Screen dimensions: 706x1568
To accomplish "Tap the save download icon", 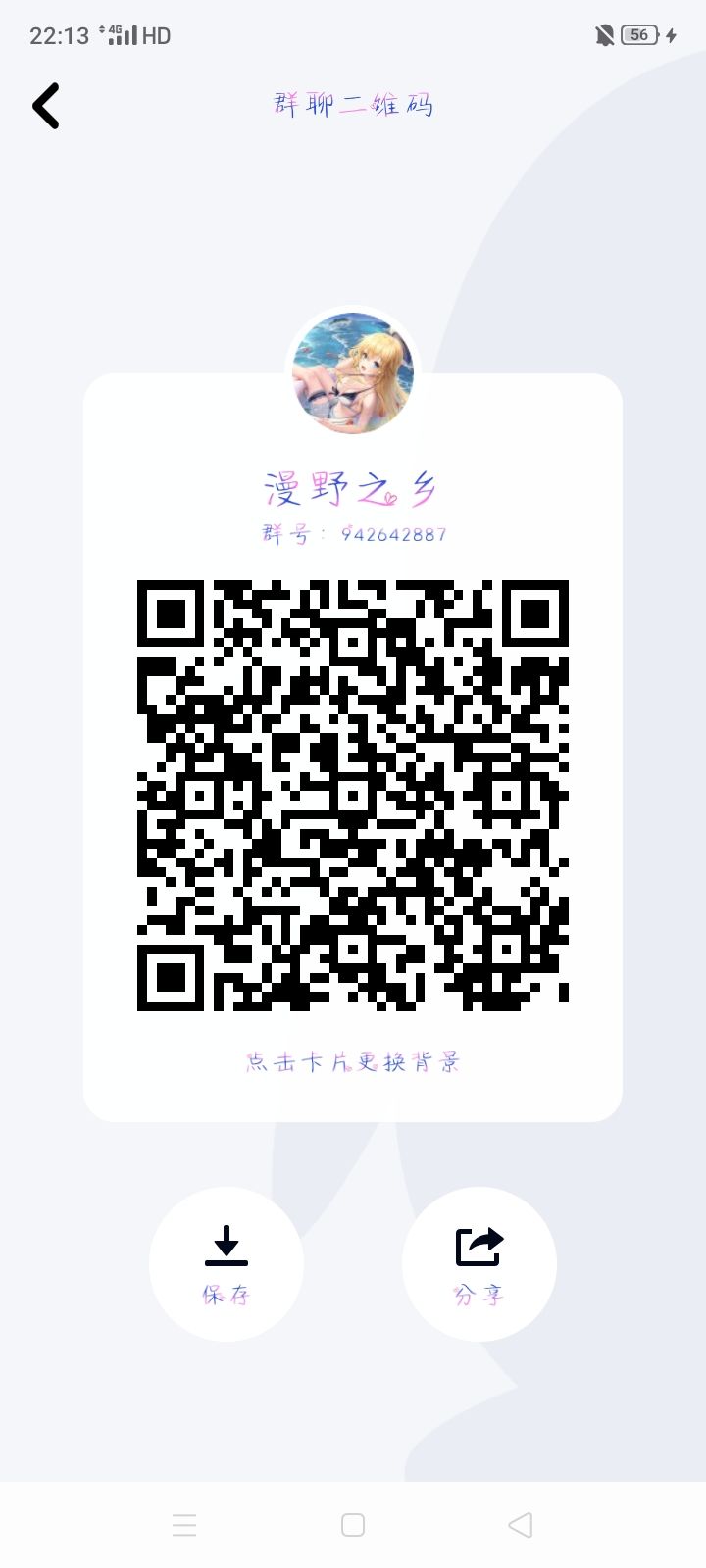I will click(227, 1247).
